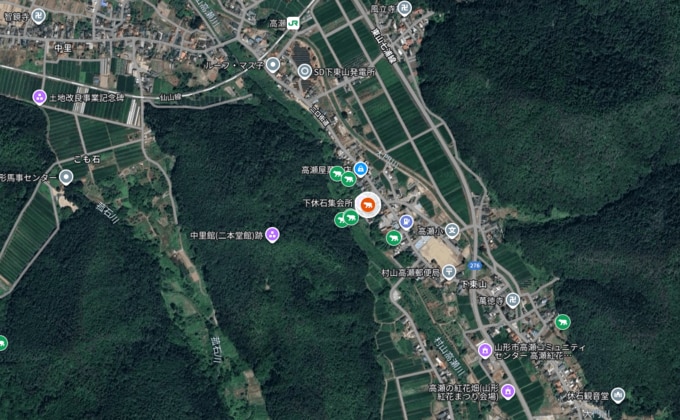Tap the 村山高瀬郵便局 post office pin

coord(448,271)
